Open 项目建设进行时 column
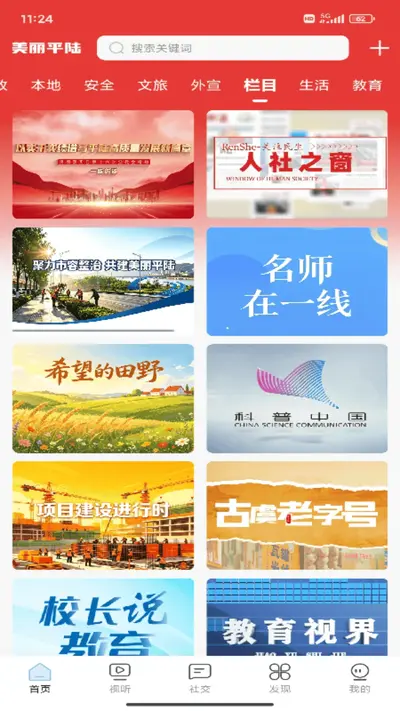Viewport: 400px width, 711px height. (103, 516)
